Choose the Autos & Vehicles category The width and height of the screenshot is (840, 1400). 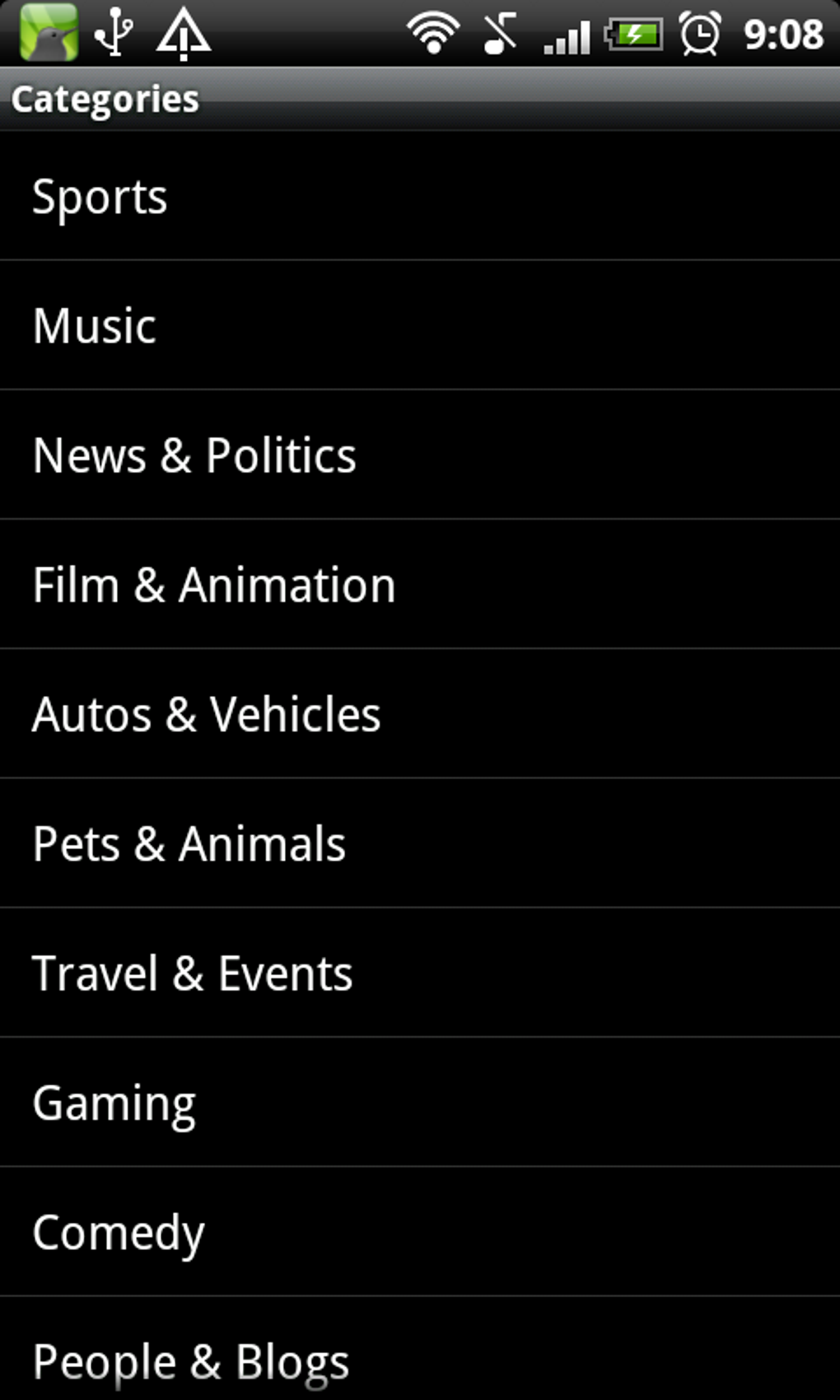[x=206, y=714]
